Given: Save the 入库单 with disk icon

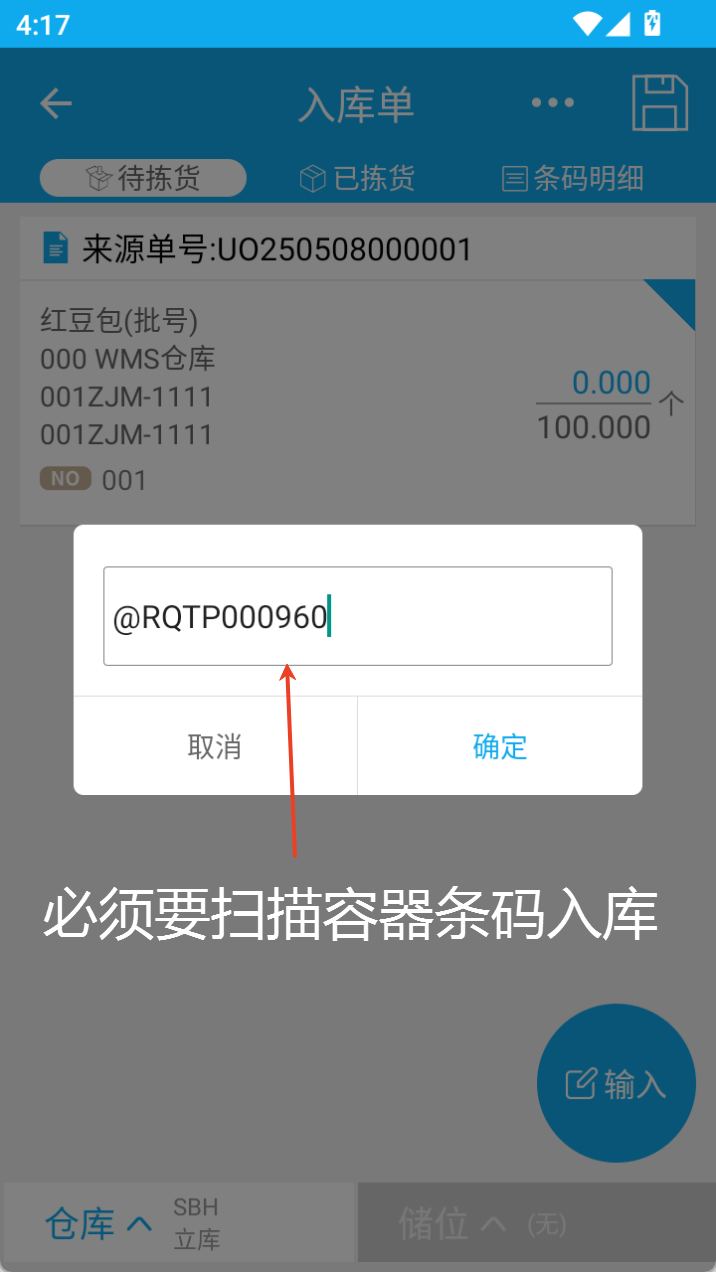Looking at the screenshot, I should (660, 103).
